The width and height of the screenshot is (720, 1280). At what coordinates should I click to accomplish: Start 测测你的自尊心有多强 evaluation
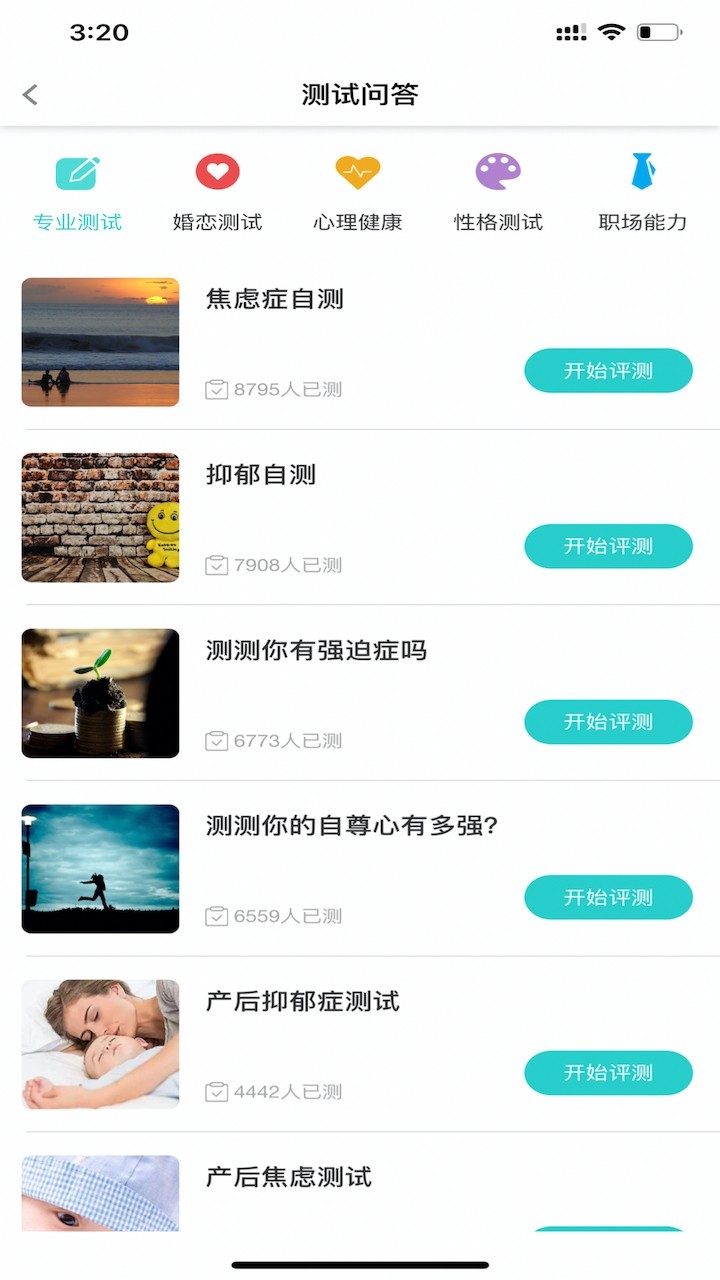pos(608,897)
